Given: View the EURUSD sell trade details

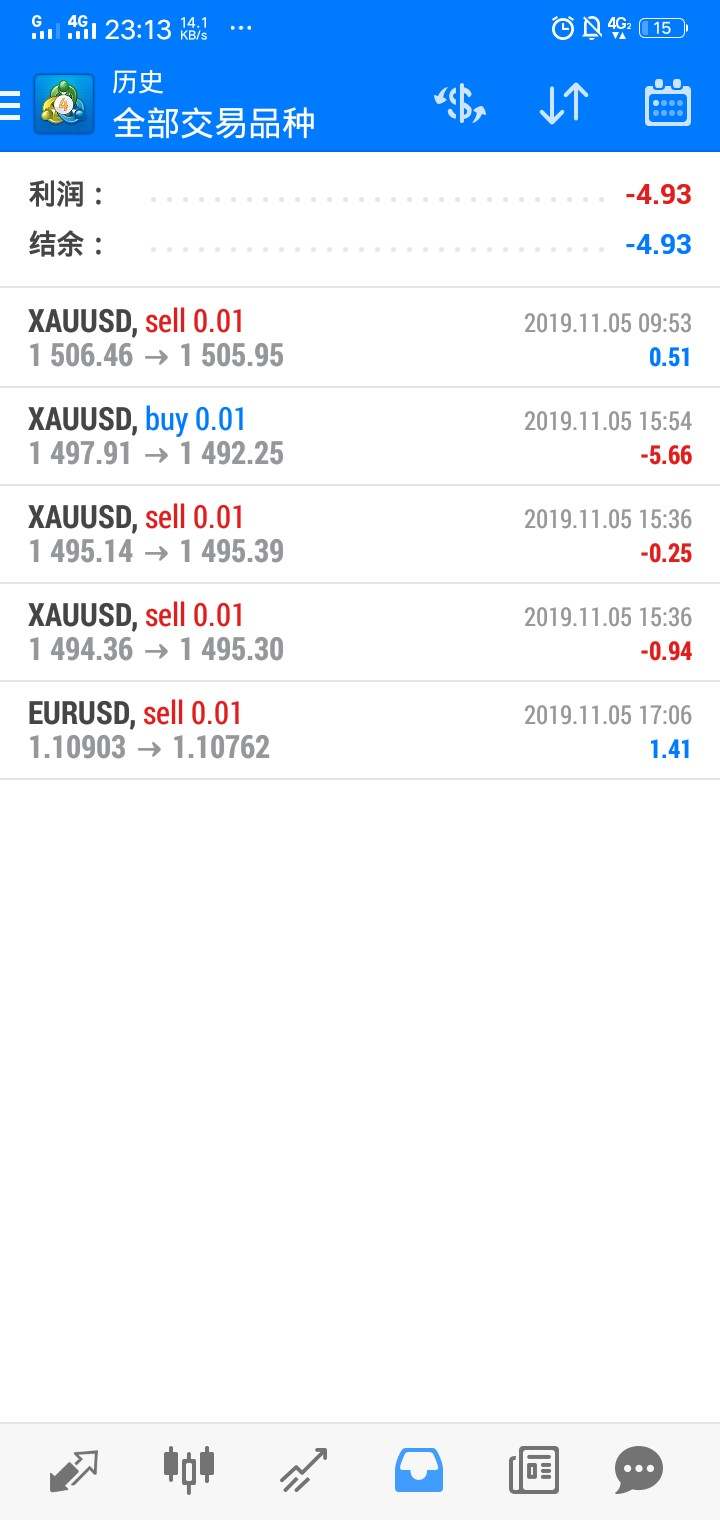Looking at the screenshot, I should tap(360, 730).
